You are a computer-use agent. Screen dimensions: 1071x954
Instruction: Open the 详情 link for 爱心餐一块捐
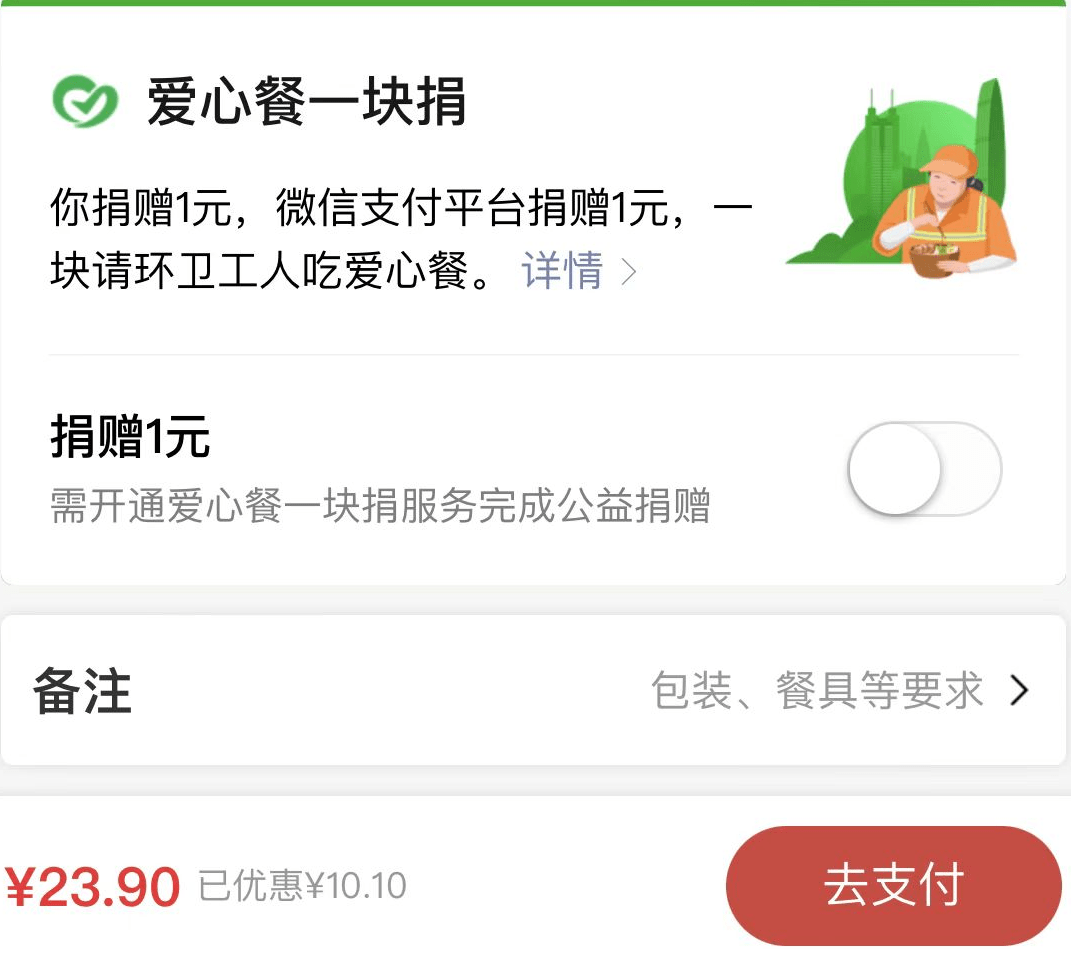click(x=577, y=271)
